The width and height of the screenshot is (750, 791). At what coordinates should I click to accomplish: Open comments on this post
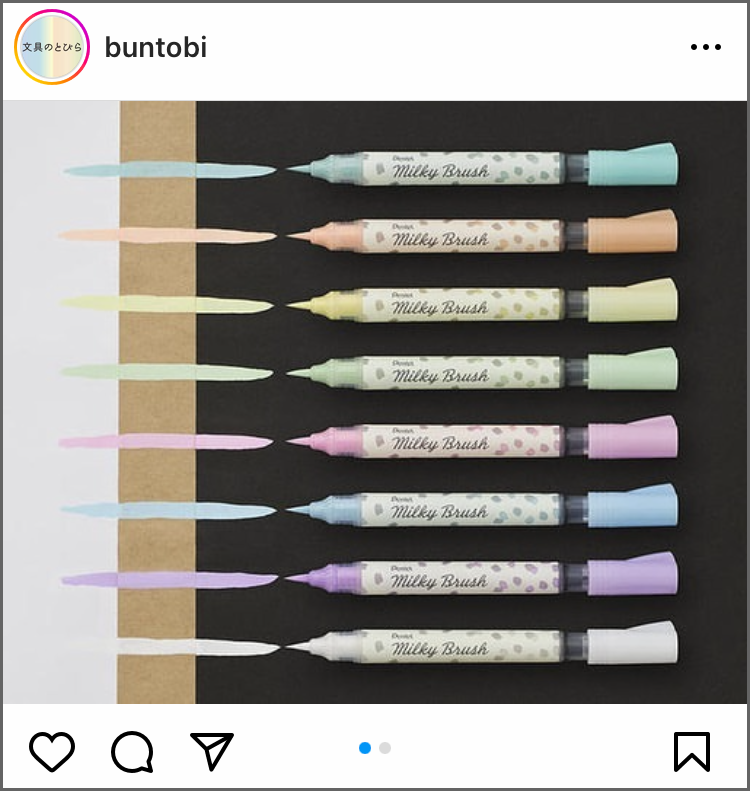pyautogui.click(x=132, y=751)
